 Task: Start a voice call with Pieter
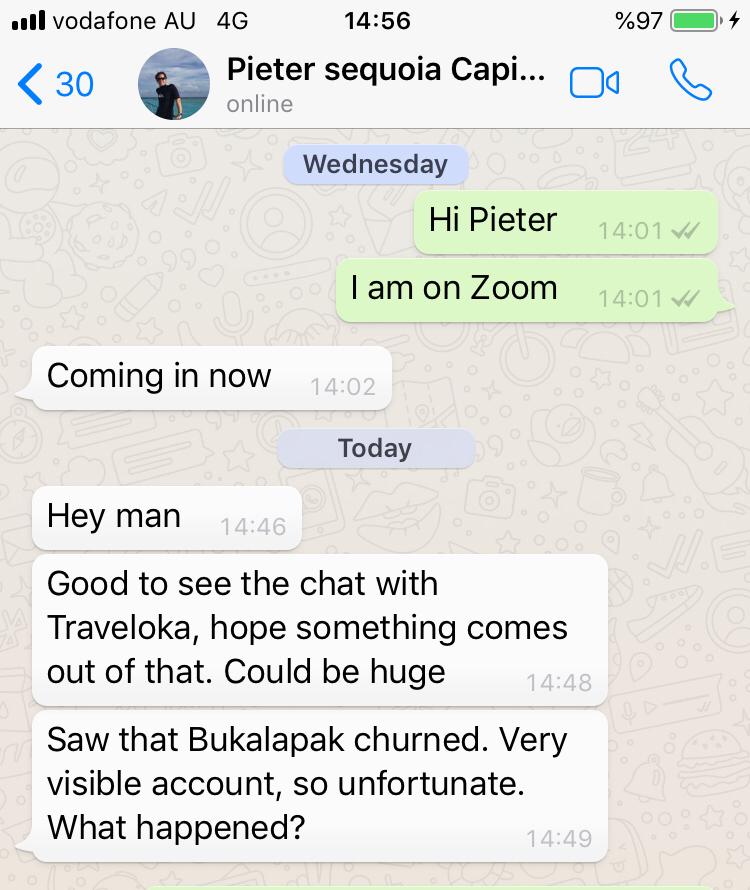click(690, 83)
